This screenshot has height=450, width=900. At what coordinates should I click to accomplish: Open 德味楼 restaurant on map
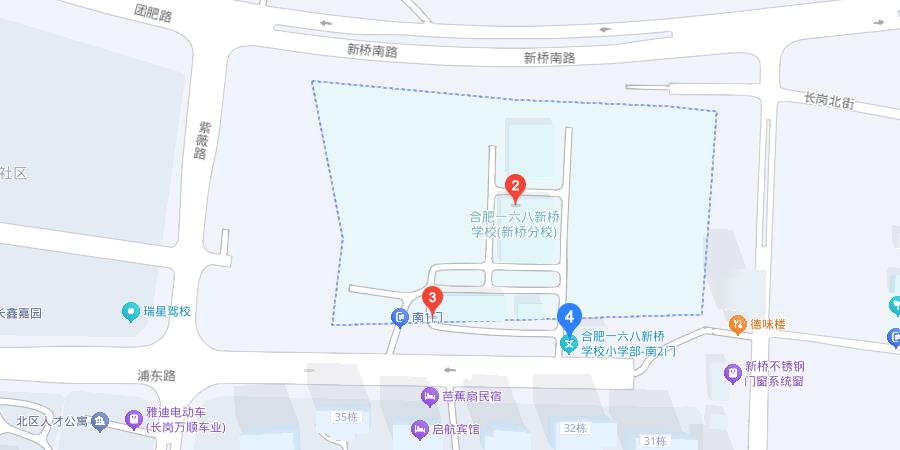[x=738, y=323]
